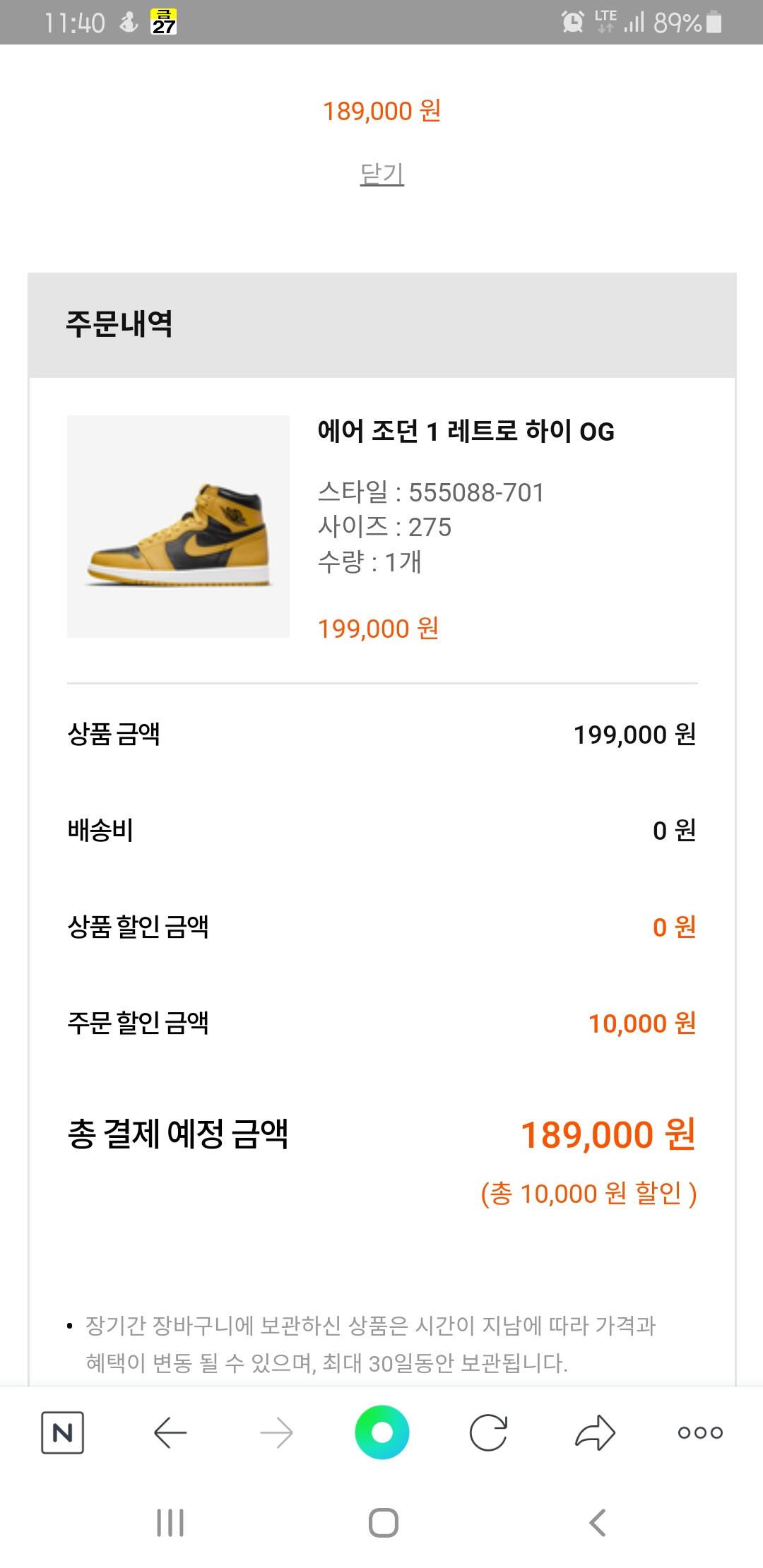Navigate back with the left arrow
This screenshot has width=763, height=1568.
point(170,1432)
